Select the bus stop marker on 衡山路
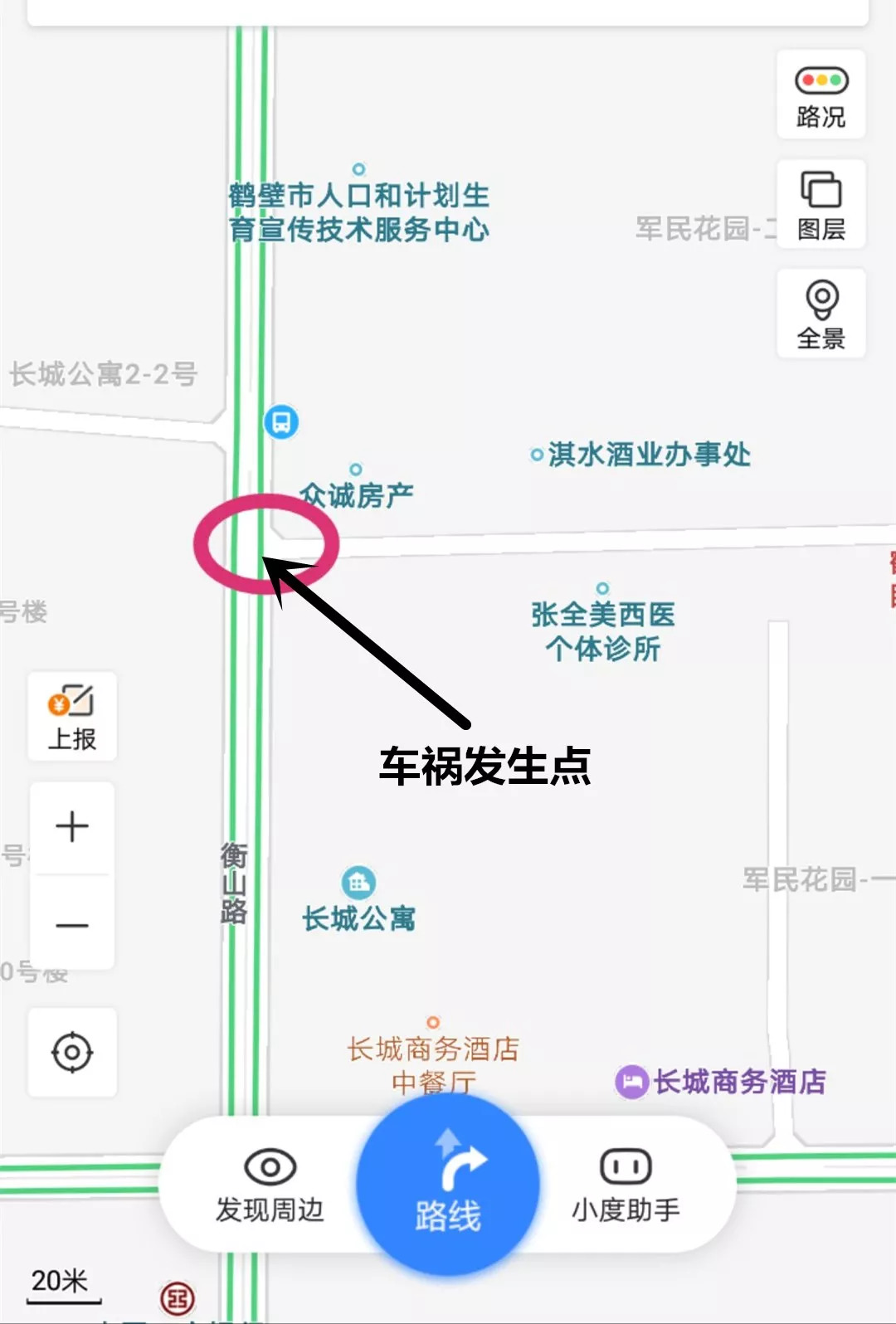Screen dimensions: 896x1324 [x=281, y=421]
